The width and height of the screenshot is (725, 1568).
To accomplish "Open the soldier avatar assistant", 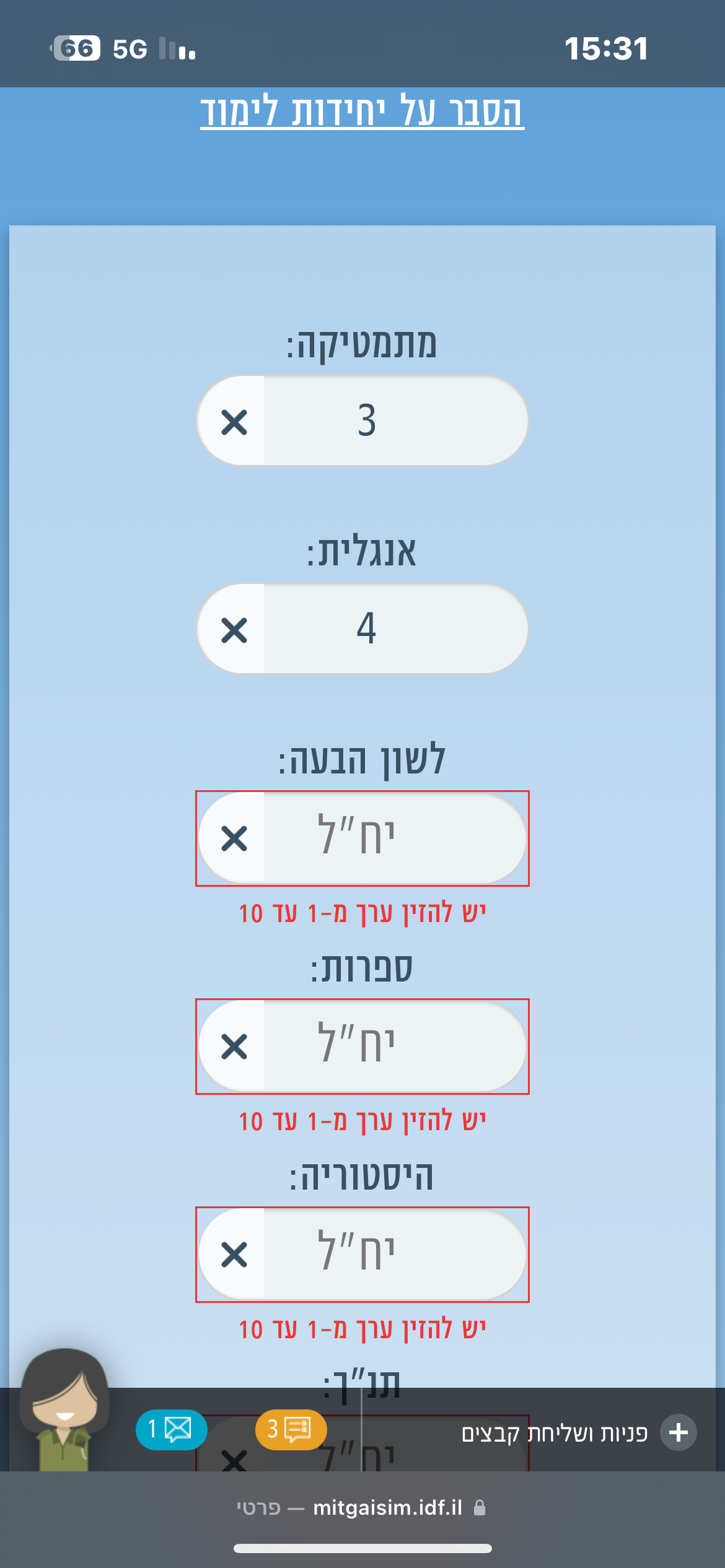I will pos(64,1409).
